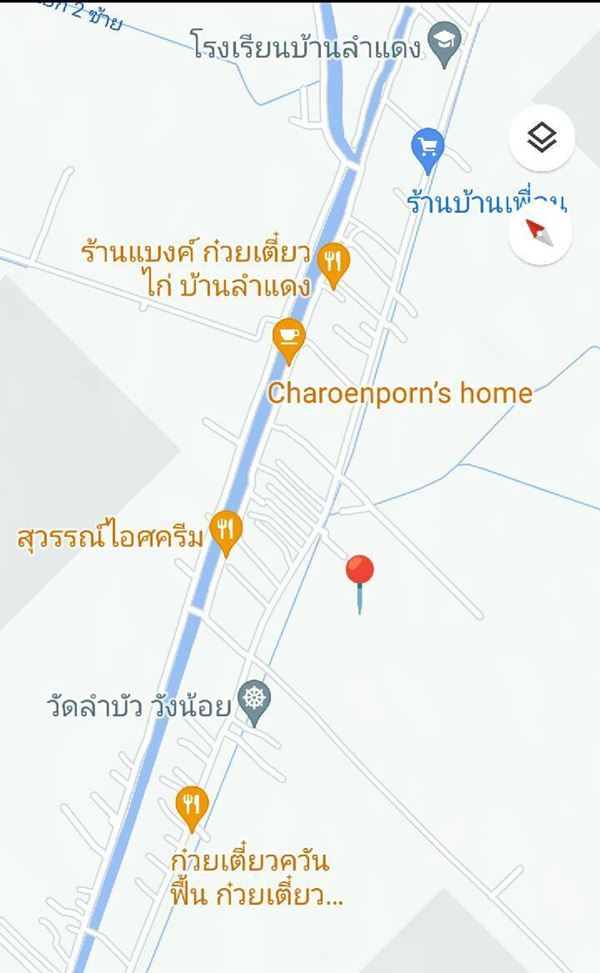Open ร้านแบงค์ ก๋วยเตี๋ยวไก่ restaurant marker

point(333,265)
